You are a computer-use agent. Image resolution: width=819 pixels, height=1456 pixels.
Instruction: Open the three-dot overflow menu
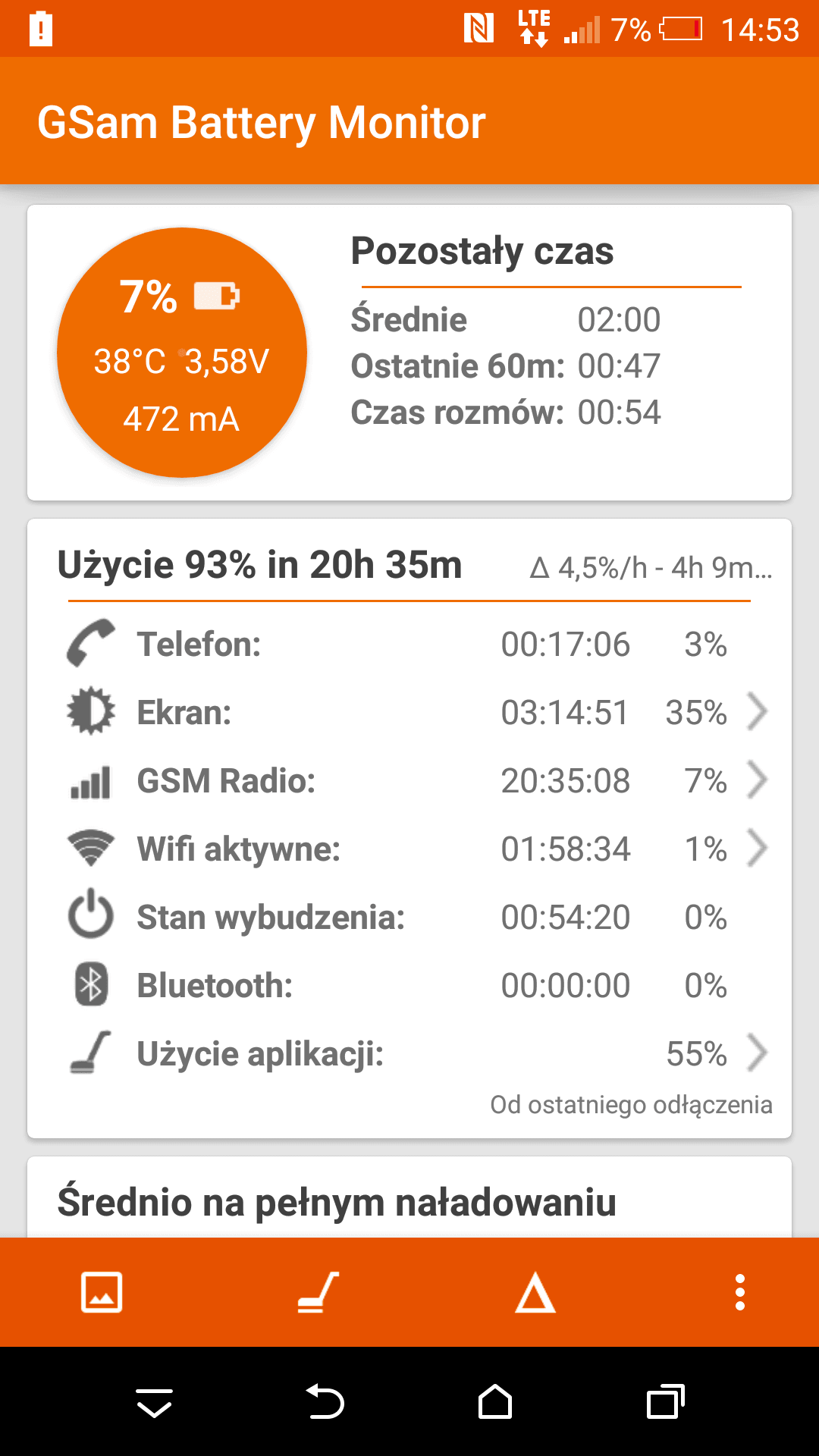[740, 1292]
